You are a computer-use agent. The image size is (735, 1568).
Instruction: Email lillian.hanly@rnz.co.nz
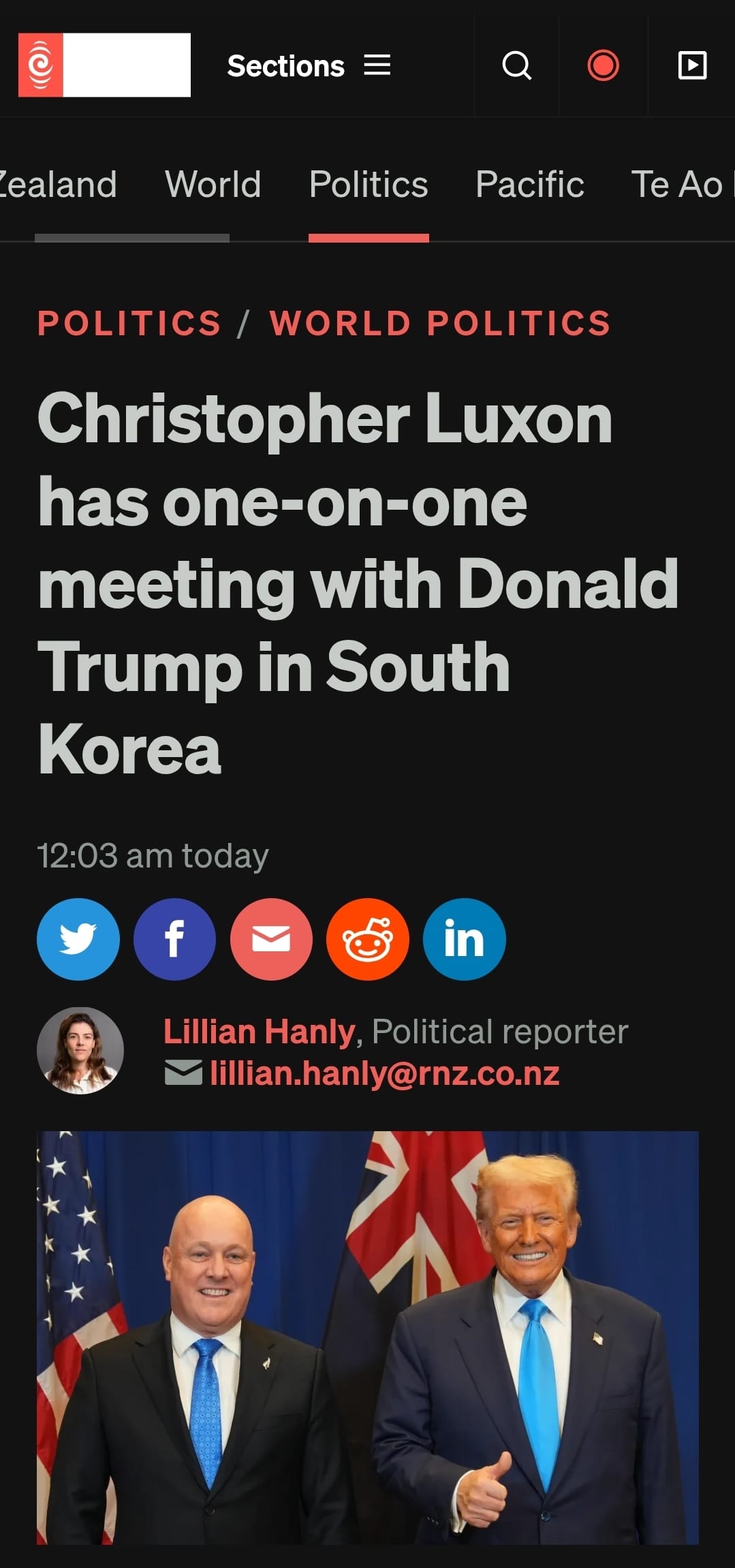click(384, 1073)
